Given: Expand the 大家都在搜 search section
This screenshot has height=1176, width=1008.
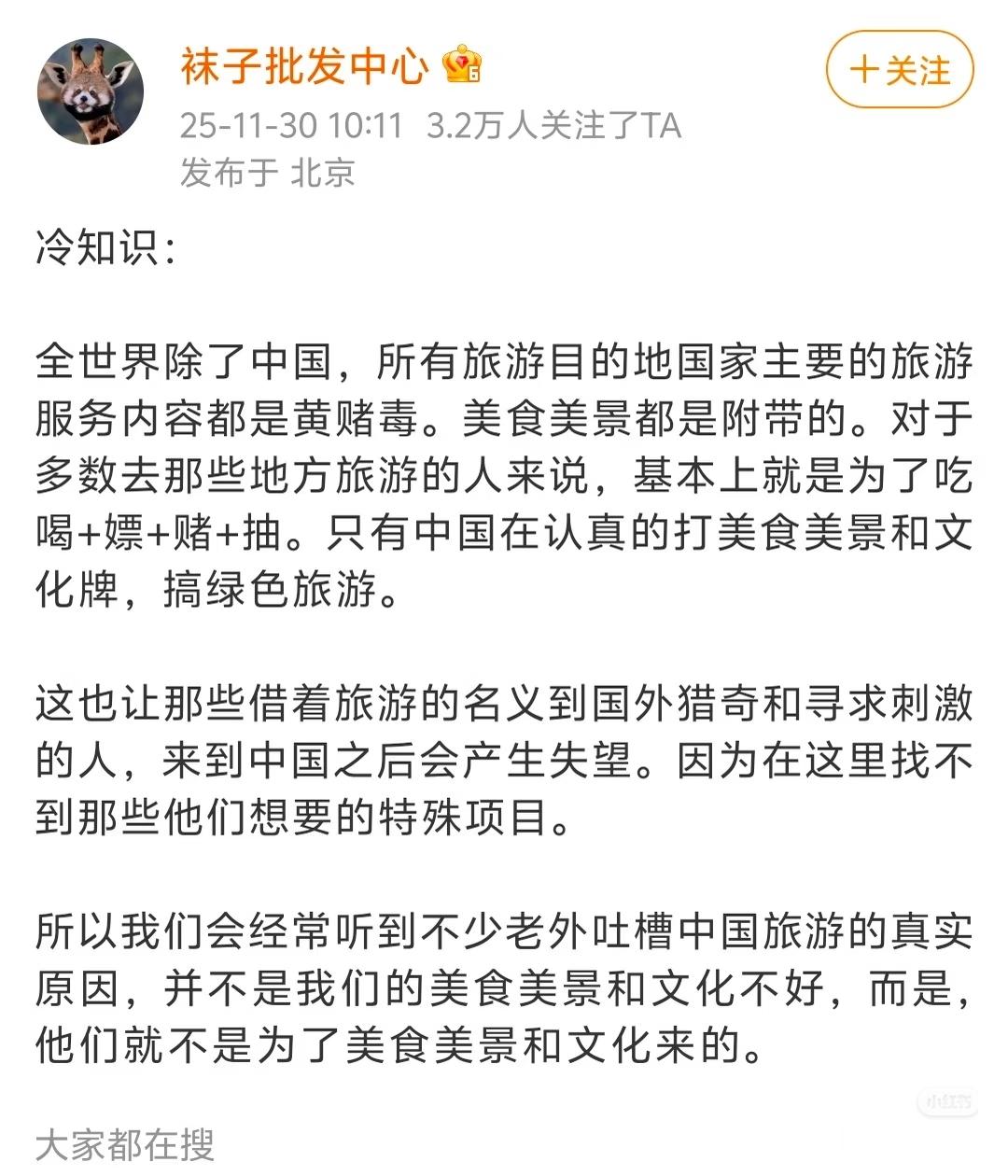Looking at the screenshot, I should click(126, 1143).
